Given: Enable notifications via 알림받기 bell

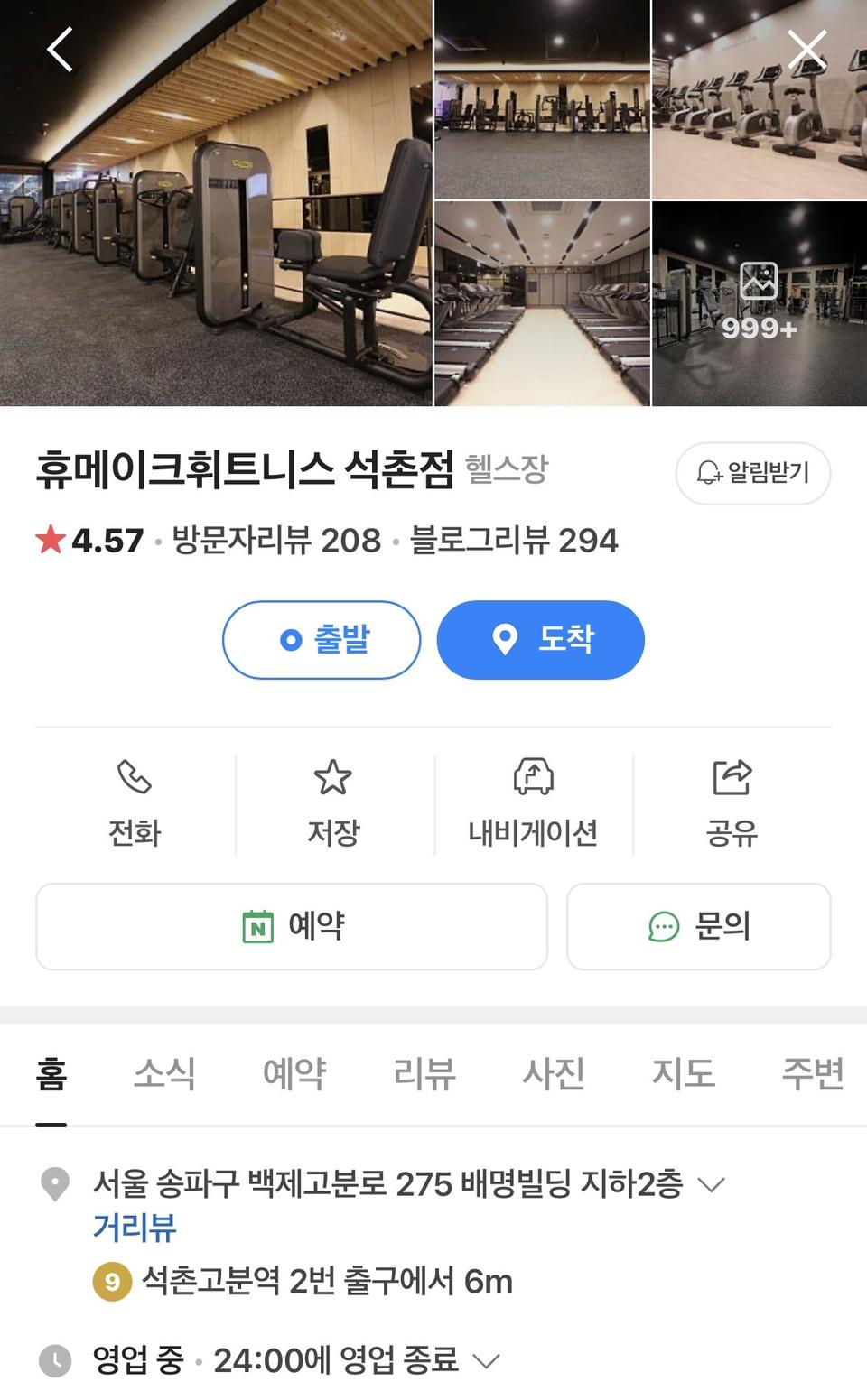Looking at the screenshot, I should 753,473.
